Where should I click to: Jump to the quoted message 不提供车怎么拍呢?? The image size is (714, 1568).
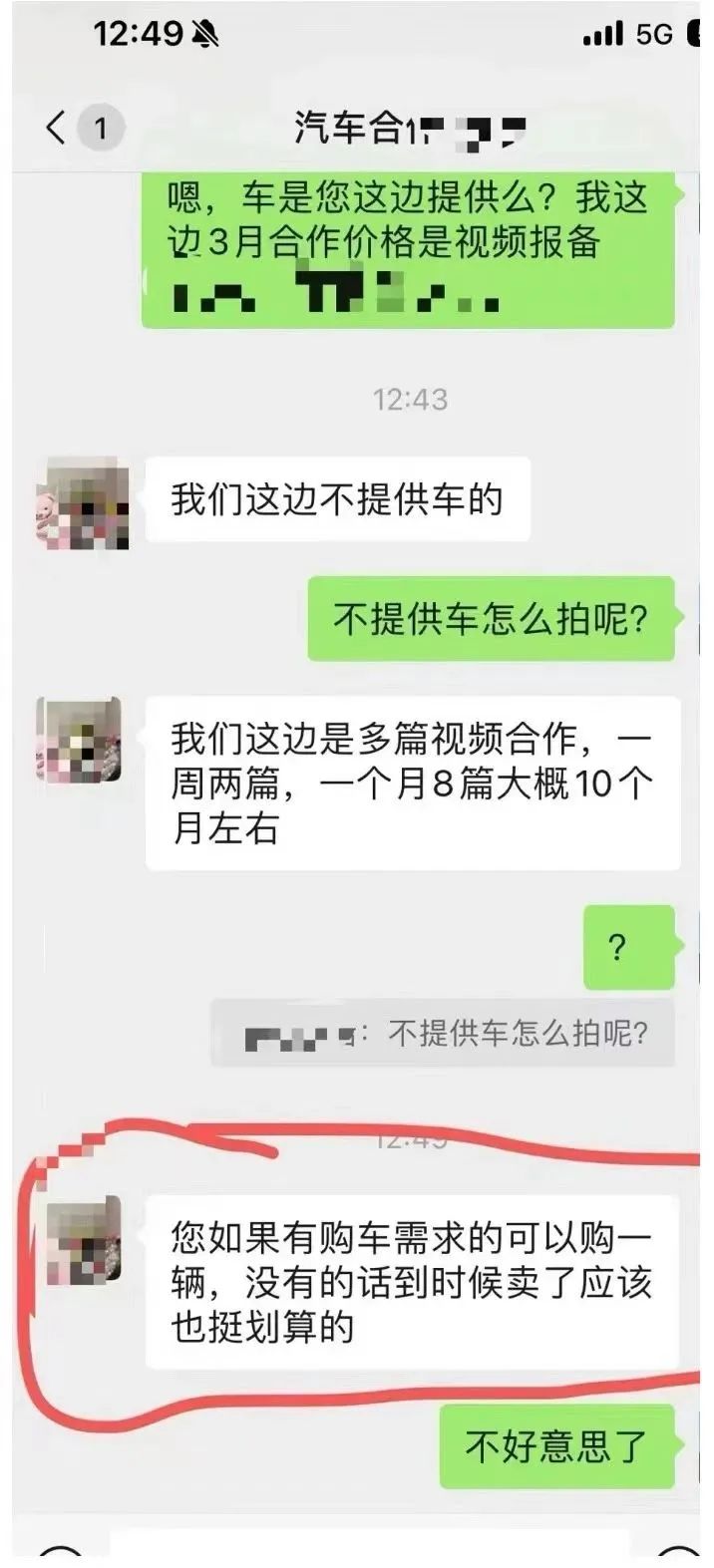(x=443, y=1033)
